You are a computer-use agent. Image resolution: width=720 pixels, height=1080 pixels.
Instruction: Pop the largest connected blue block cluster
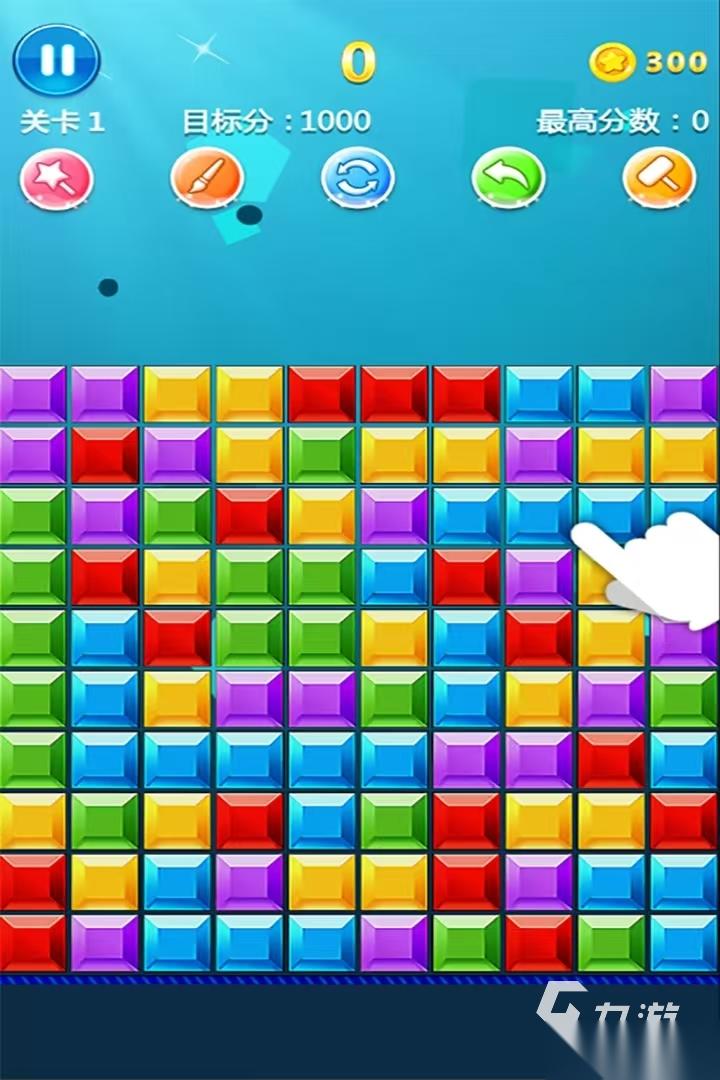[x=249, y=760]
